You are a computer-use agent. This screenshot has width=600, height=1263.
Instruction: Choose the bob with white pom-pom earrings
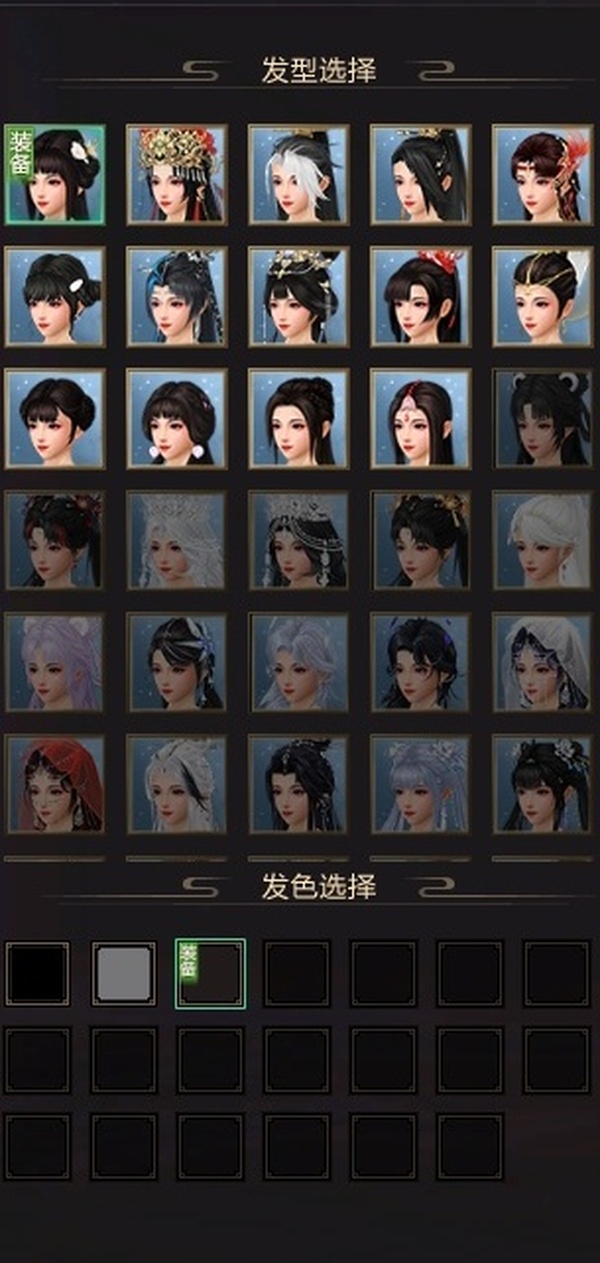(x=176, y=418)
